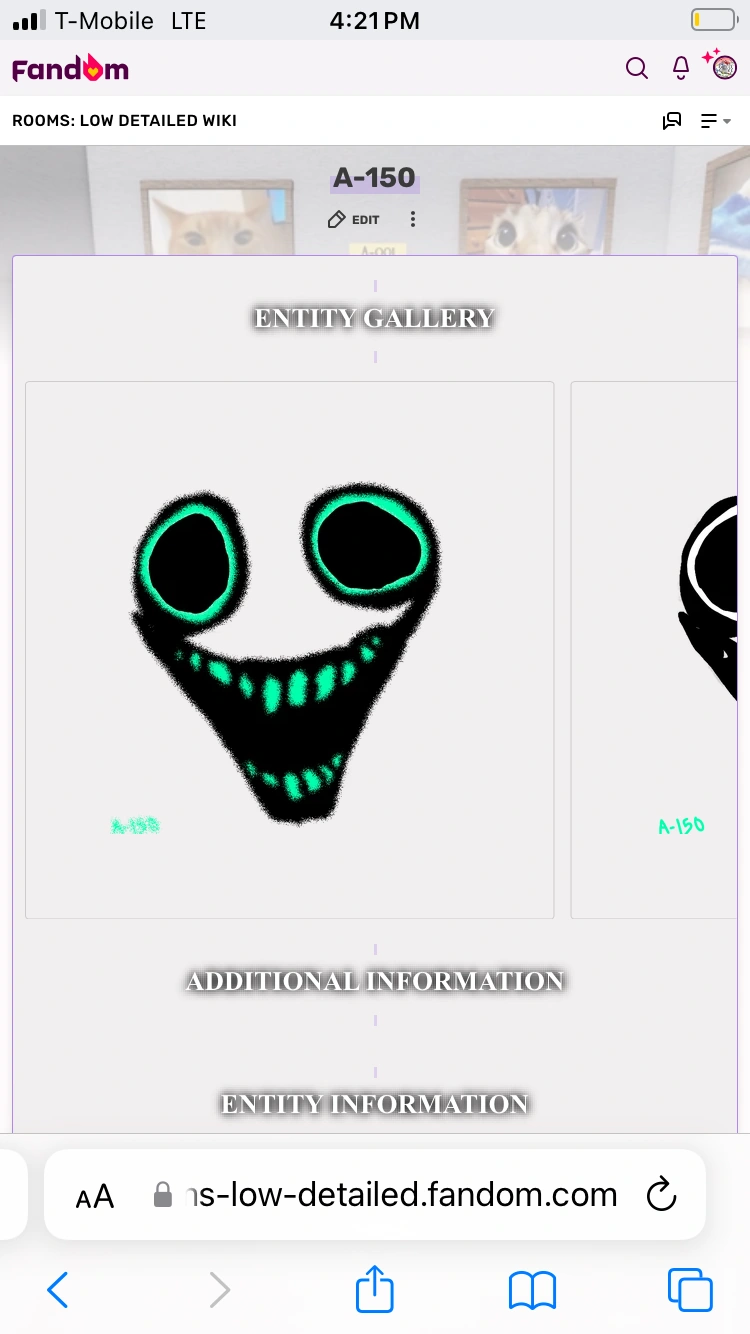Open the search magnifier icon

(636, 69)
